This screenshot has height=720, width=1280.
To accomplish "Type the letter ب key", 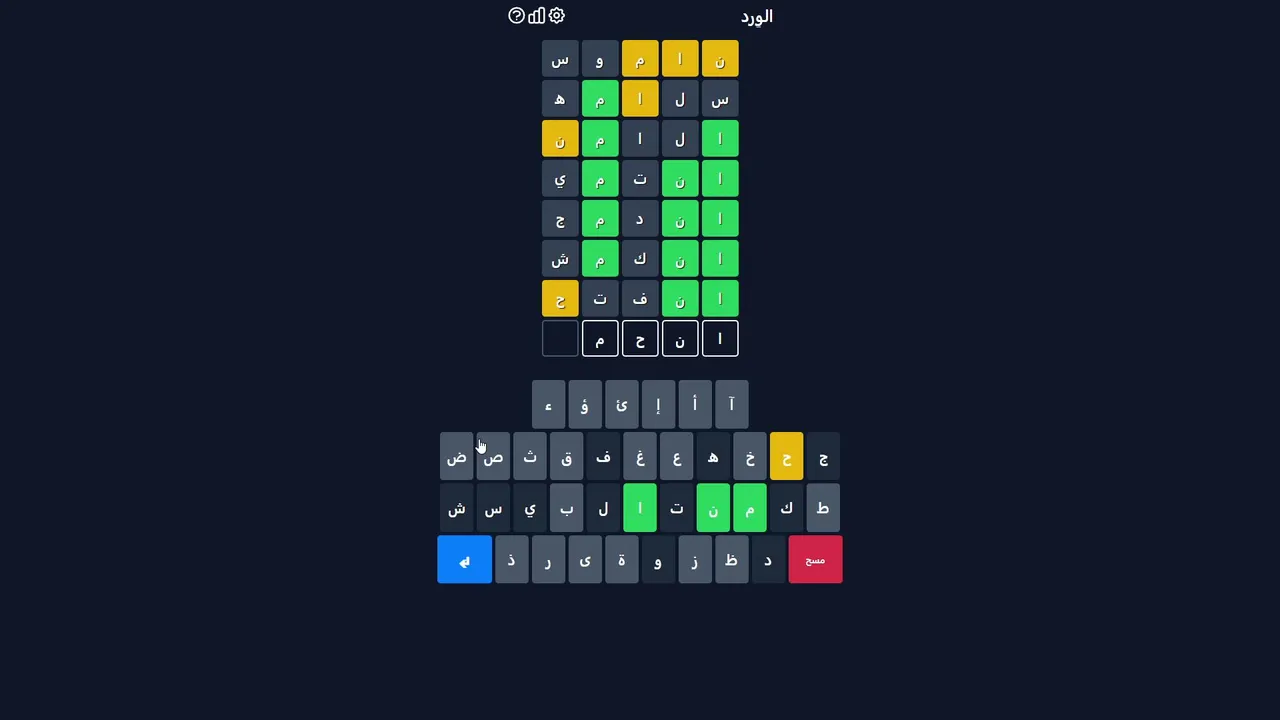I will pyautogui.click(x=566, y=508).
